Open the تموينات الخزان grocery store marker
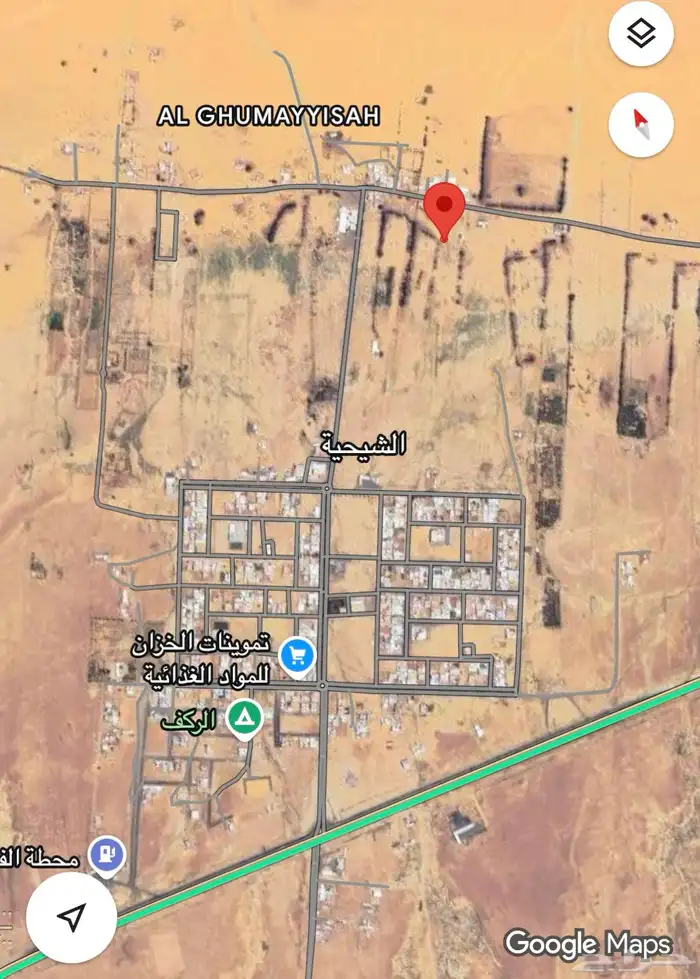This screenshot has width=700, height=979. coord(297,657)
